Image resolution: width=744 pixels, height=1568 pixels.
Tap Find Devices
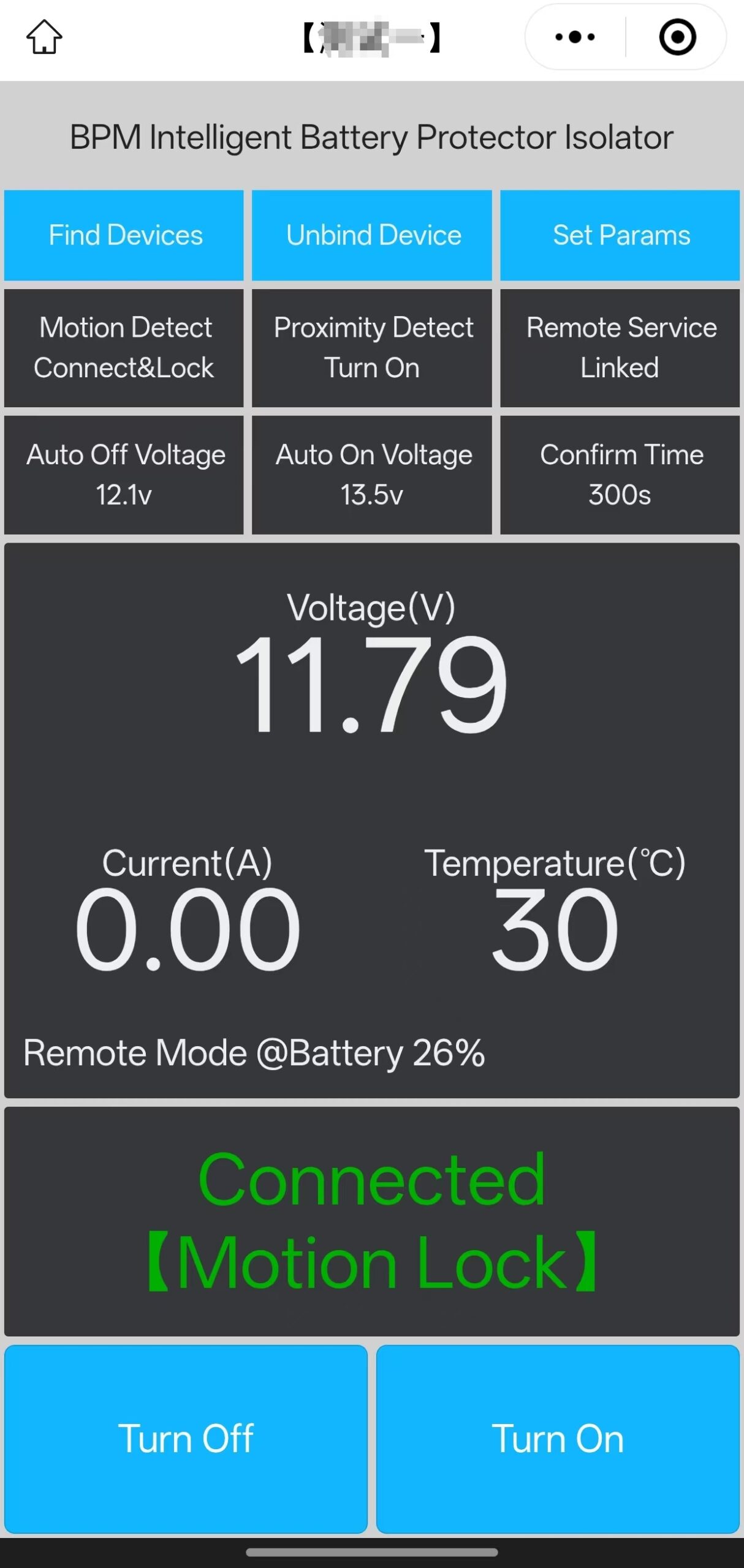pyautogui.click(x=124, y=235)
